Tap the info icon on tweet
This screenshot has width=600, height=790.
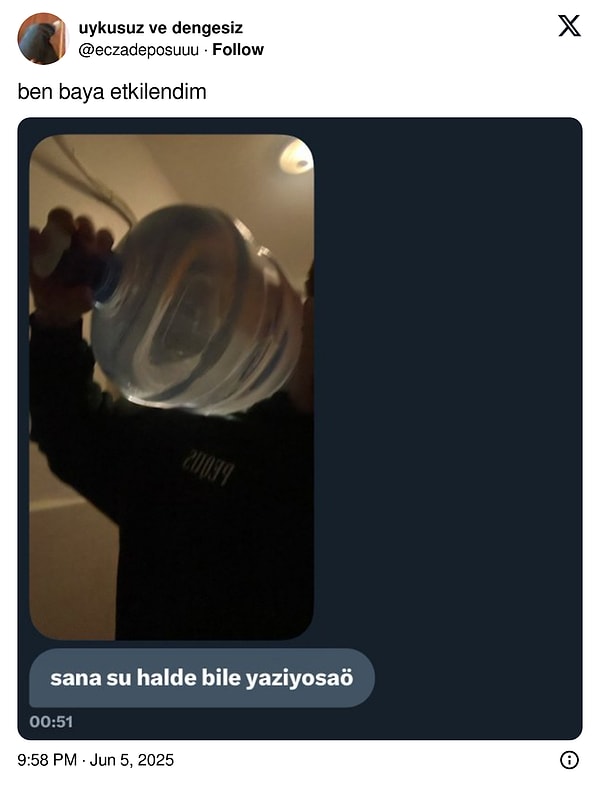pyautogui.click(x=569, y=760)
